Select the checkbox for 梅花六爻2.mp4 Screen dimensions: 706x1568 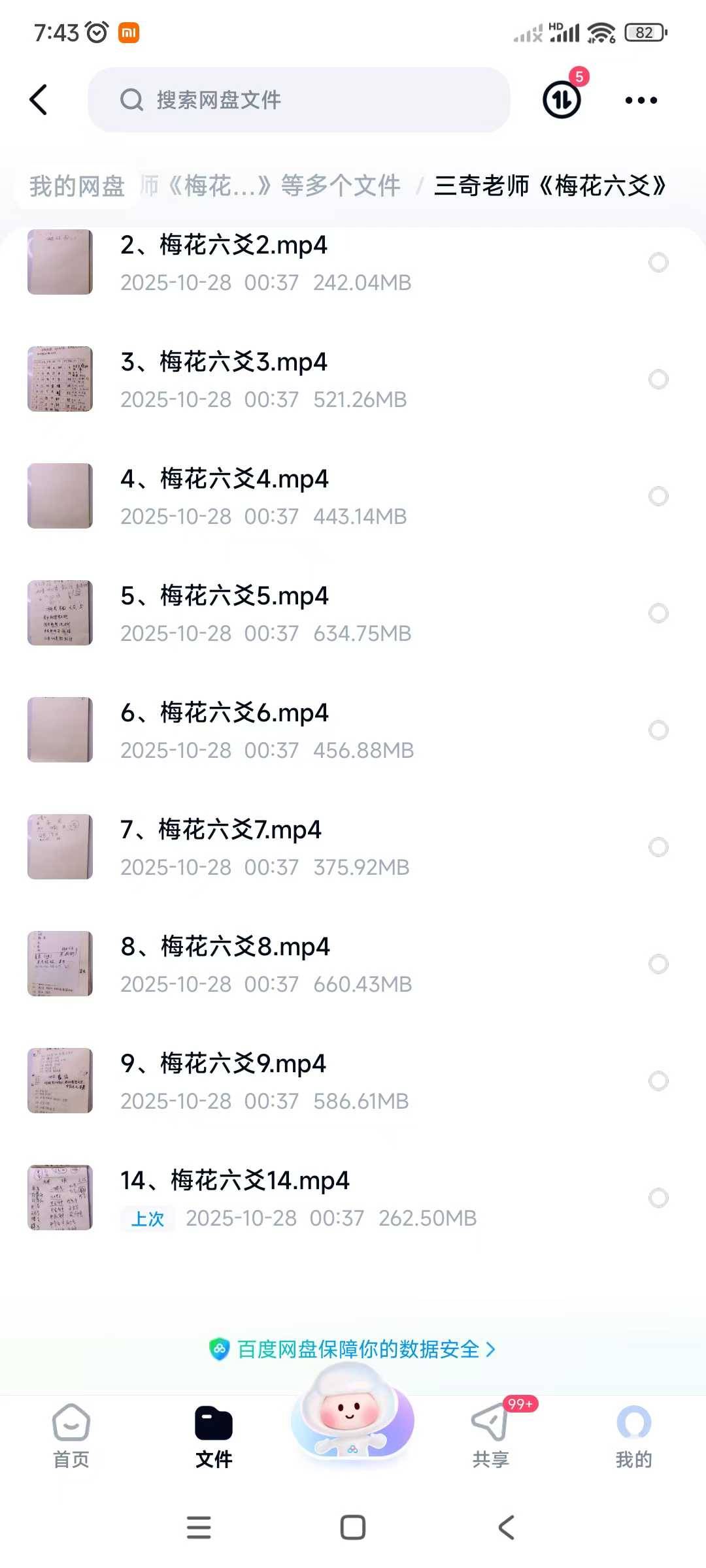(658, 263)
